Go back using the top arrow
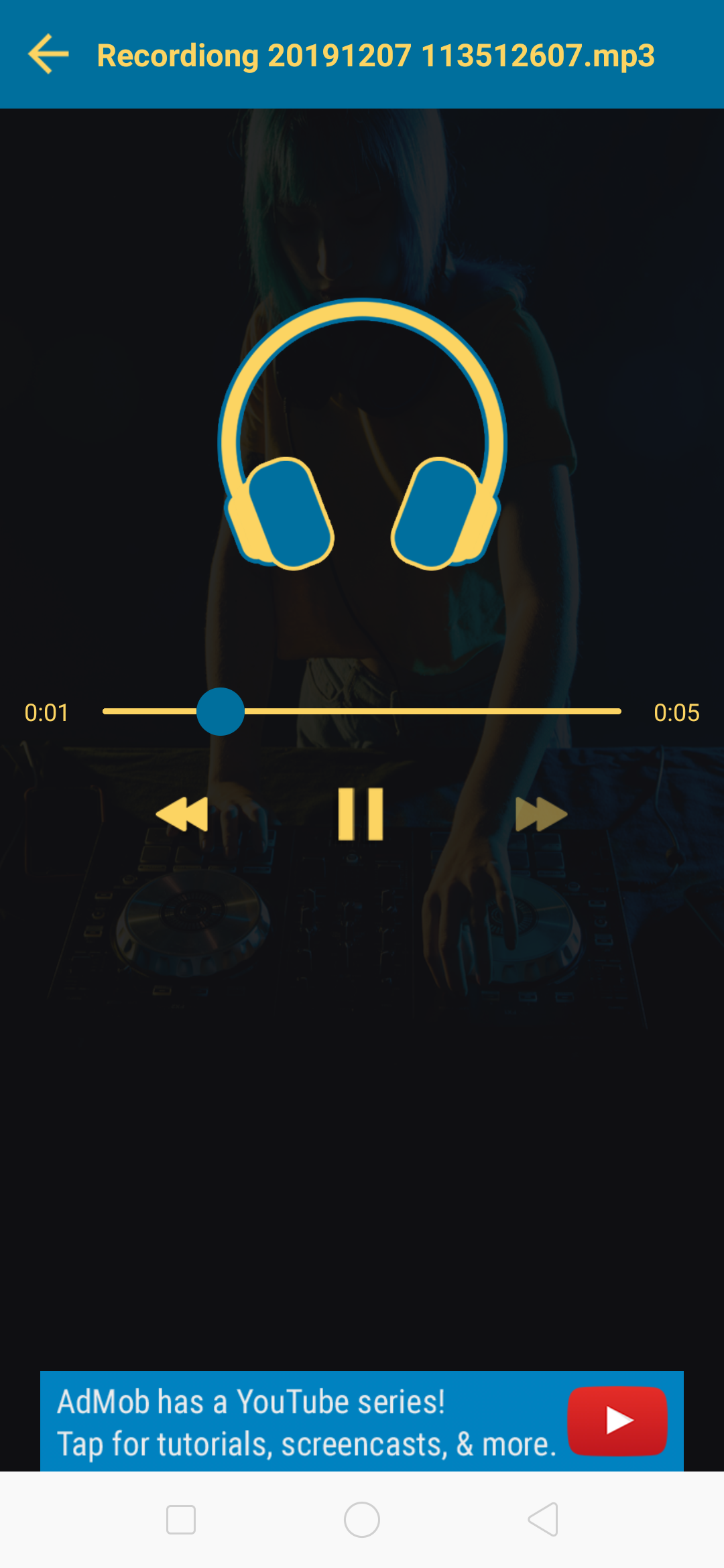The height and width of the screenshot is (1568, 724). [x=48, y=54]
